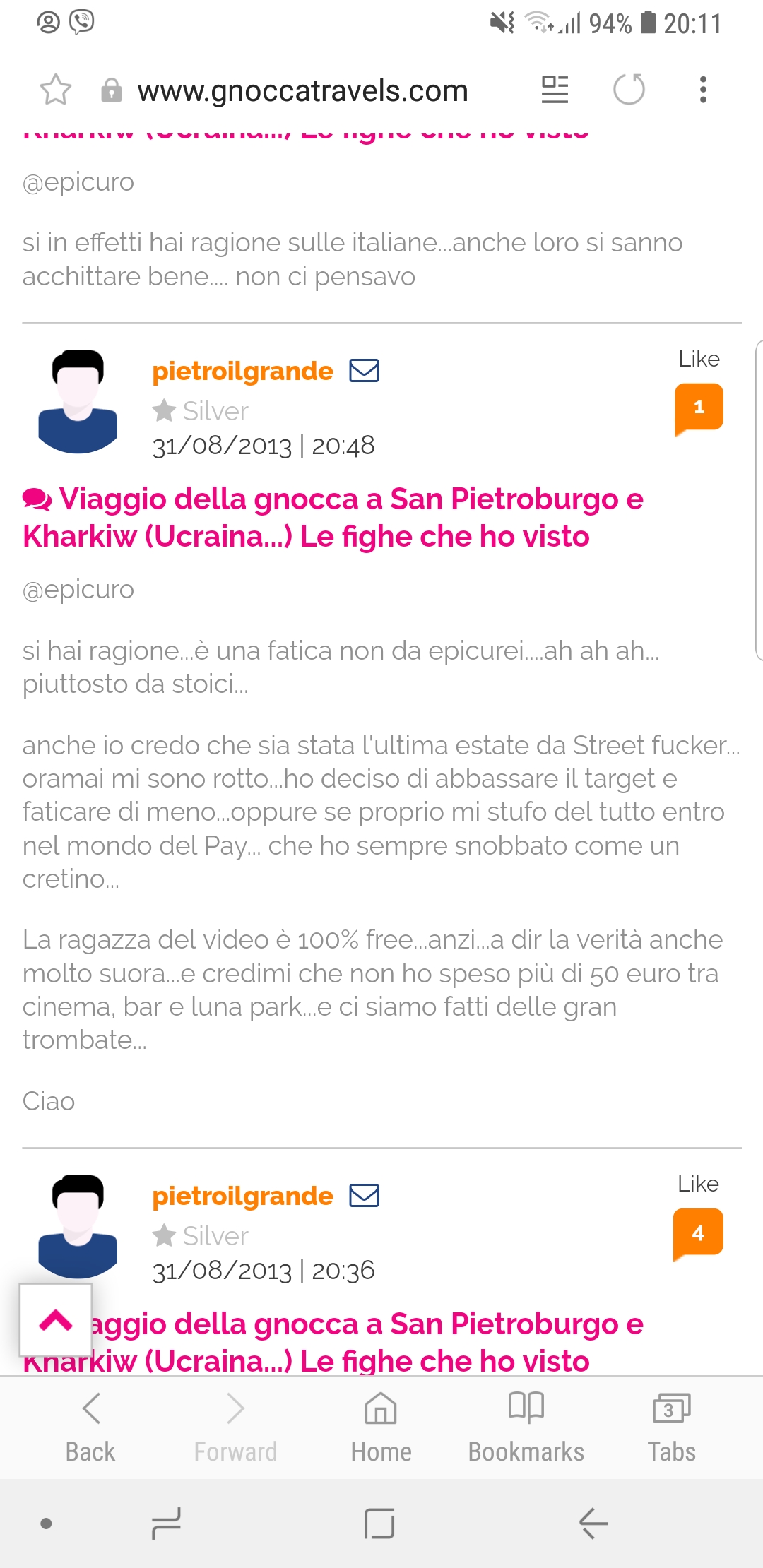Jump back to top of page
Screen dimensions: 763x1568
click(x=56, y=1319)
